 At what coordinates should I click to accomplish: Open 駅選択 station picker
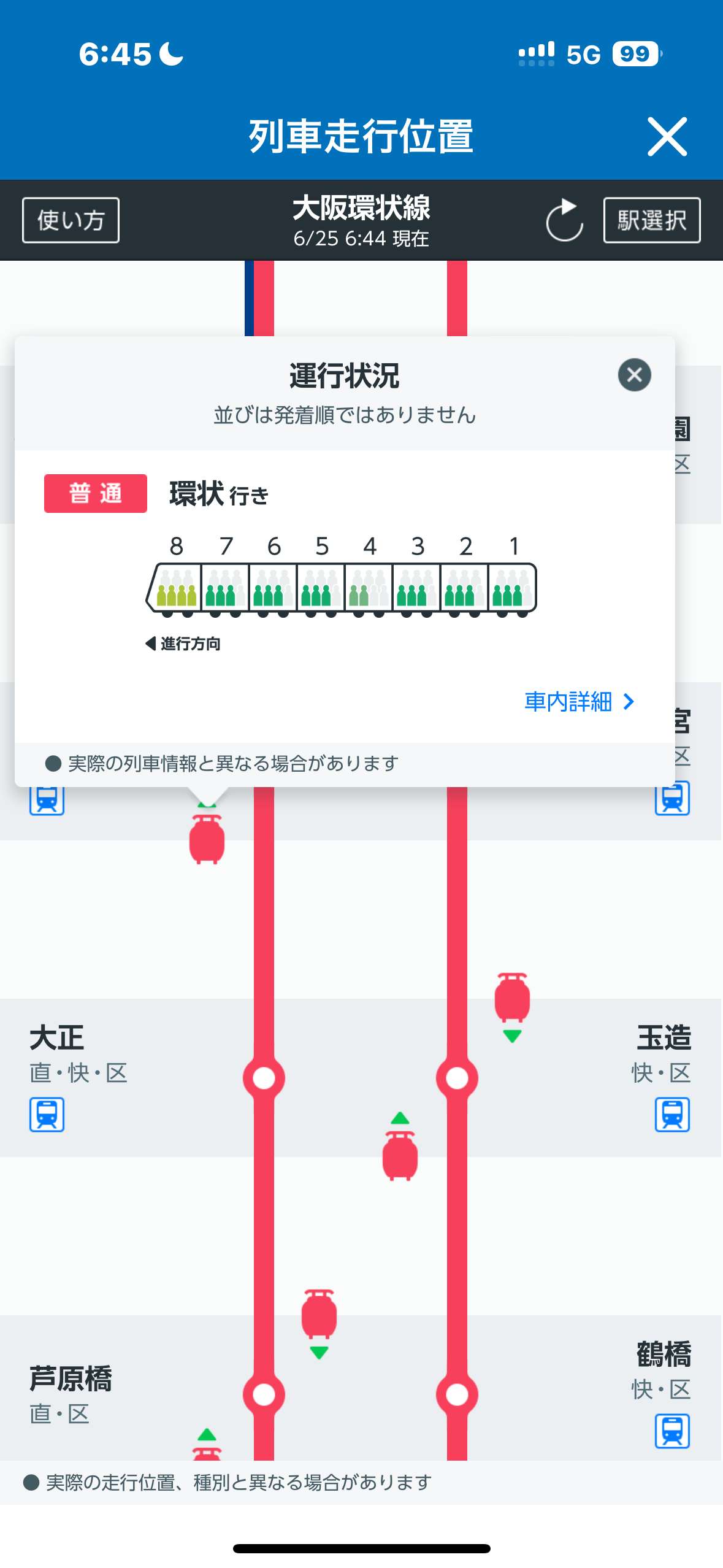652,220
